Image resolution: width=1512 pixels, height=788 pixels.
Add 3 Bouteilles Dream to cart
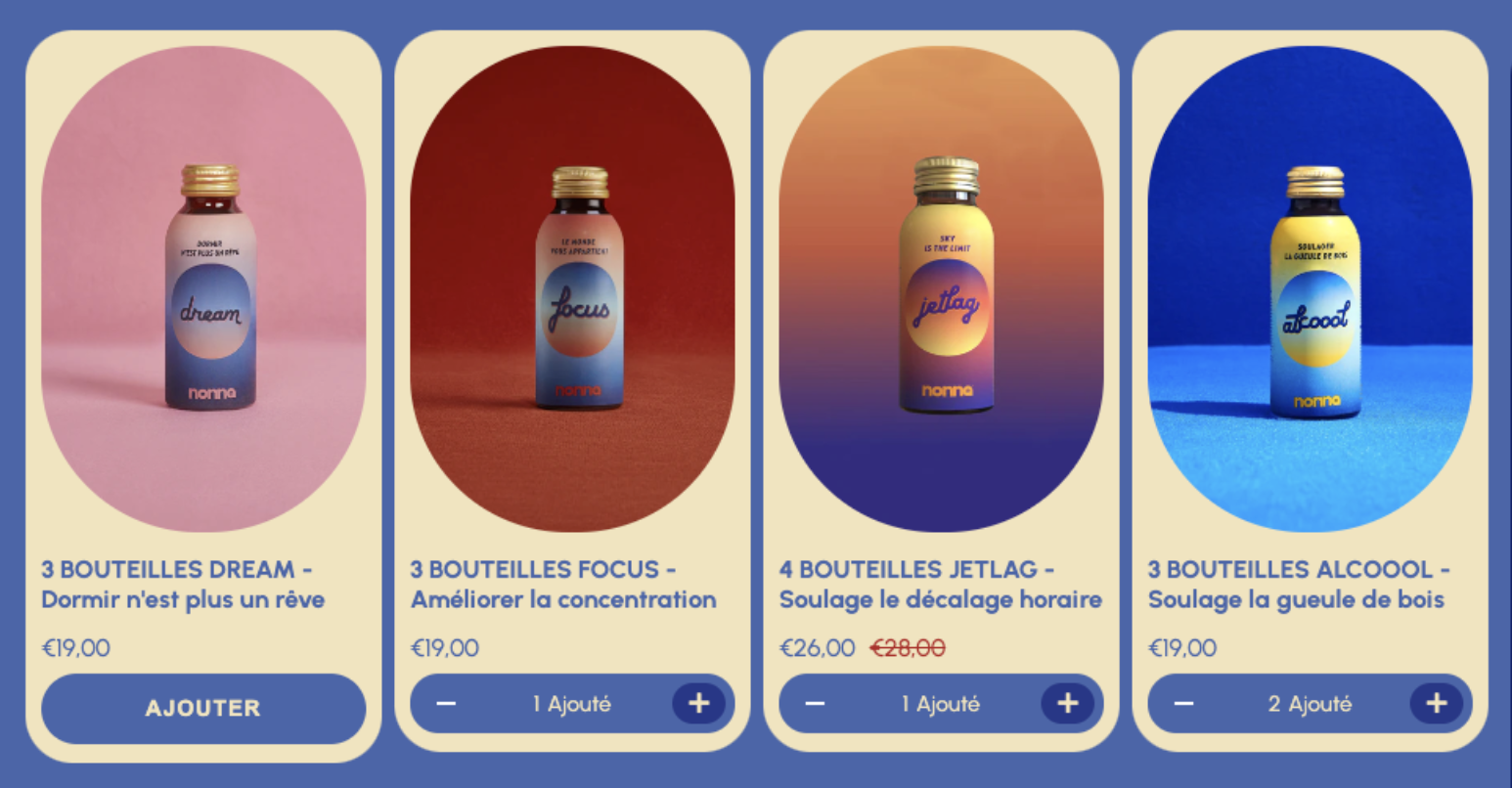pyautogui.click(x=203, y=708)
